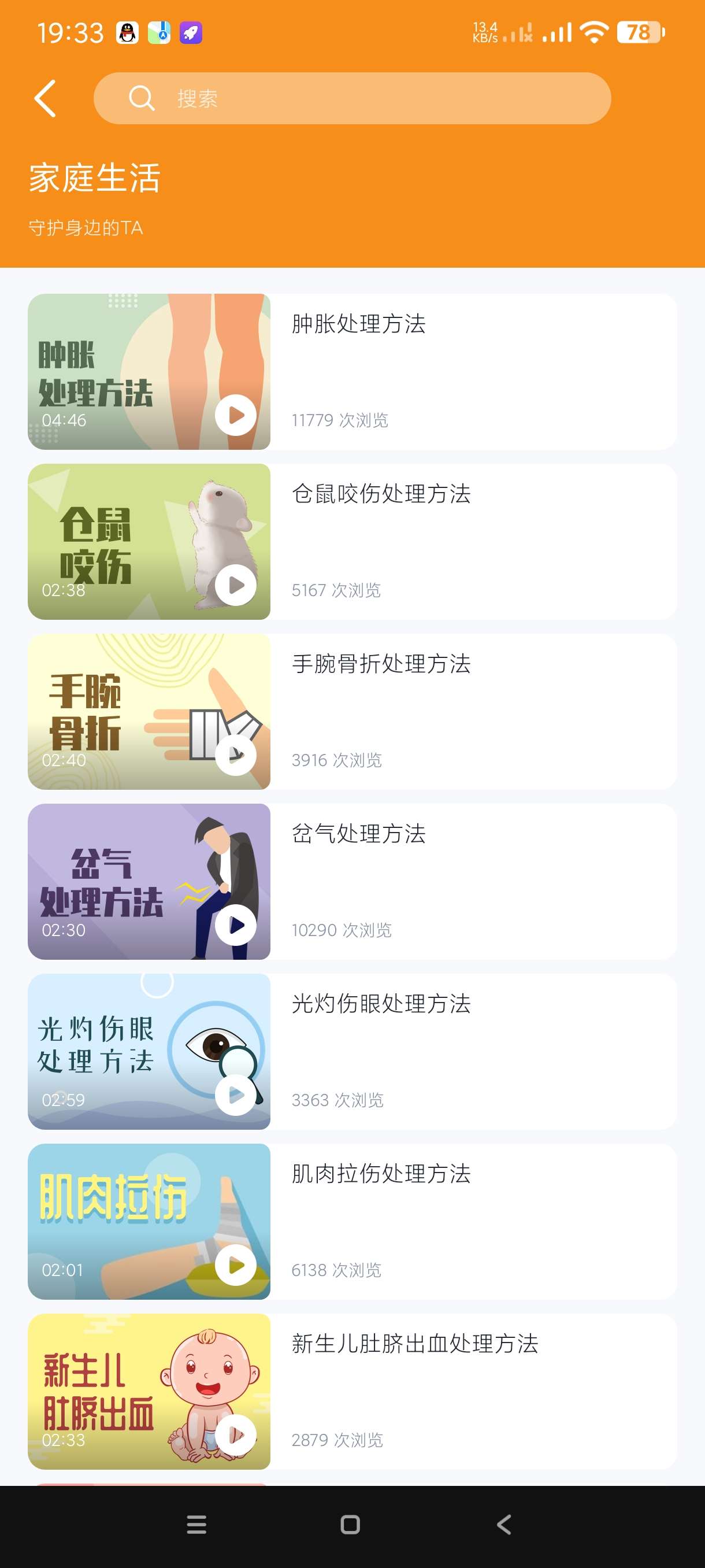This screenshot has height=1568, width=705.
Task: Open the 肿胀处理方法 video card
Action: point(351,371)
